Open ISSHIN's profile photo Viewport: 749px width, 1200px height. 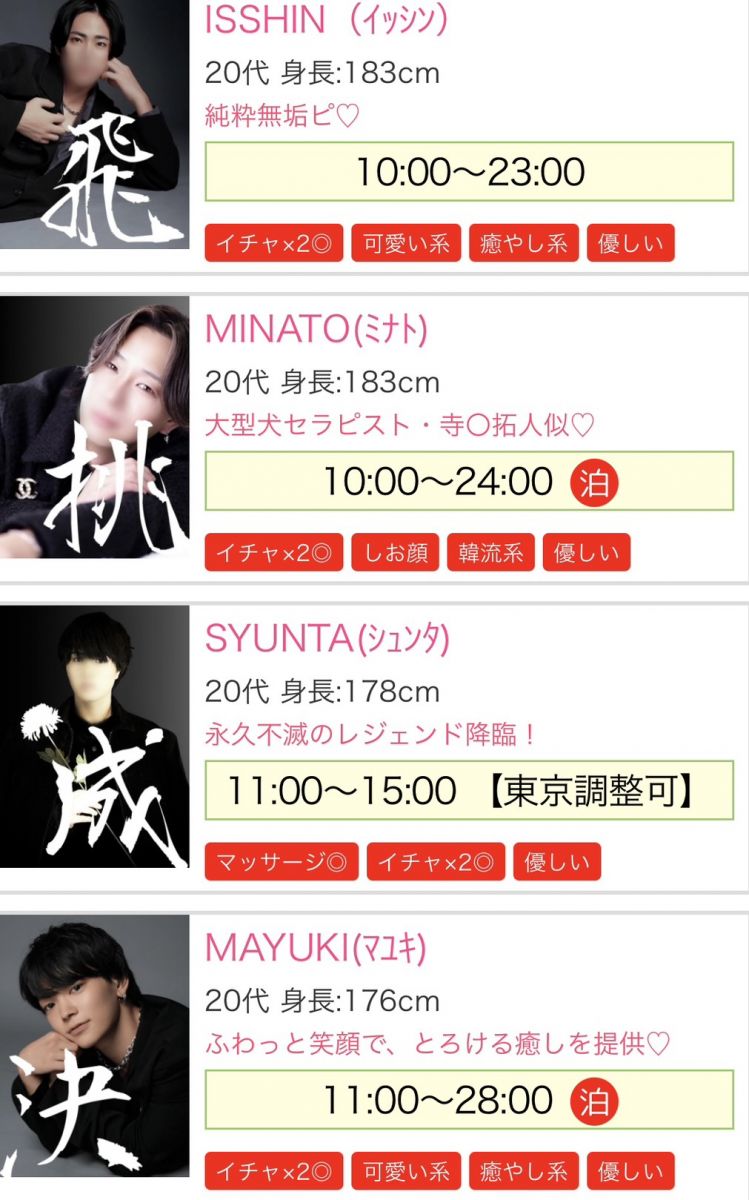point(94,123)
